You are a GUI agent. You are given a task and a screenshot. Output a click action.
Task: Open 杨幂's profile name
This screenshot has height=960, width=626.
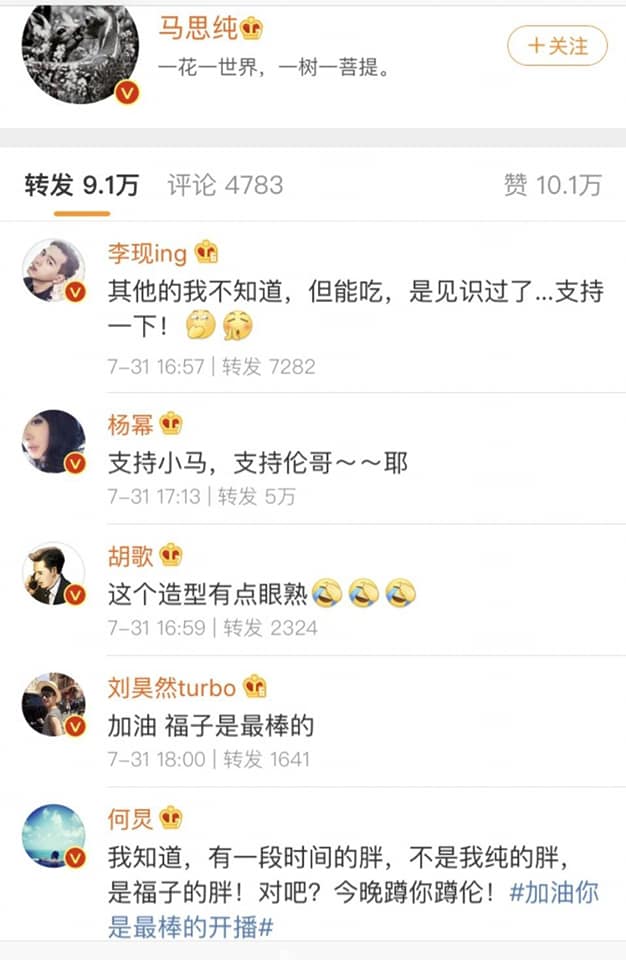pyautogui.click(x=131, y=424)
